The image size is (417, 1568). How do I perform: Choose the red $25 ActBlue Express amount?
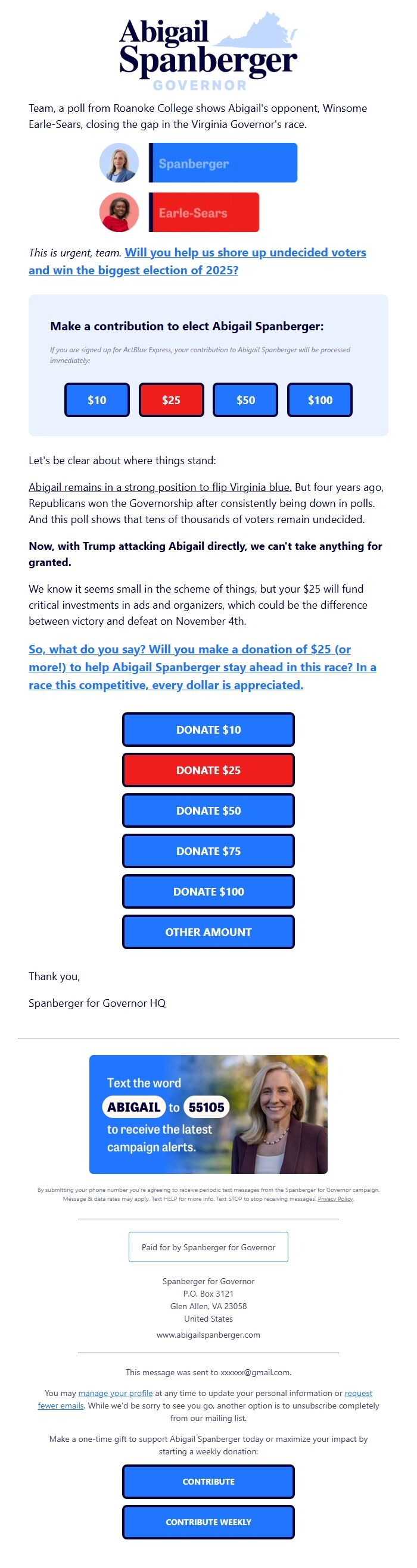point(172,400)
